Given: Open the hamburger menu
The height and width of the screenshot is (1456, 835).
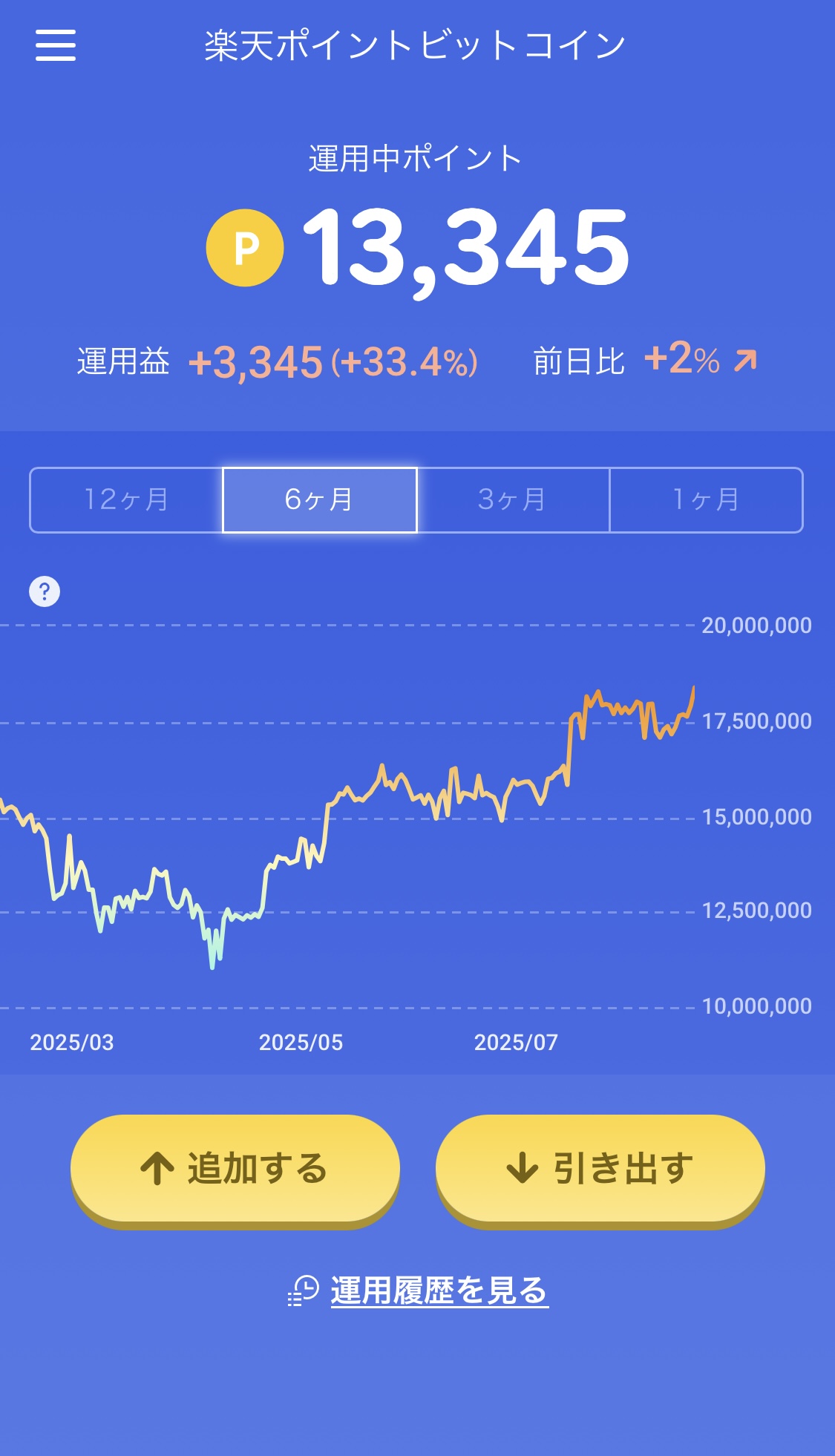Looking at the screenshot, I should tap(56, 45).
